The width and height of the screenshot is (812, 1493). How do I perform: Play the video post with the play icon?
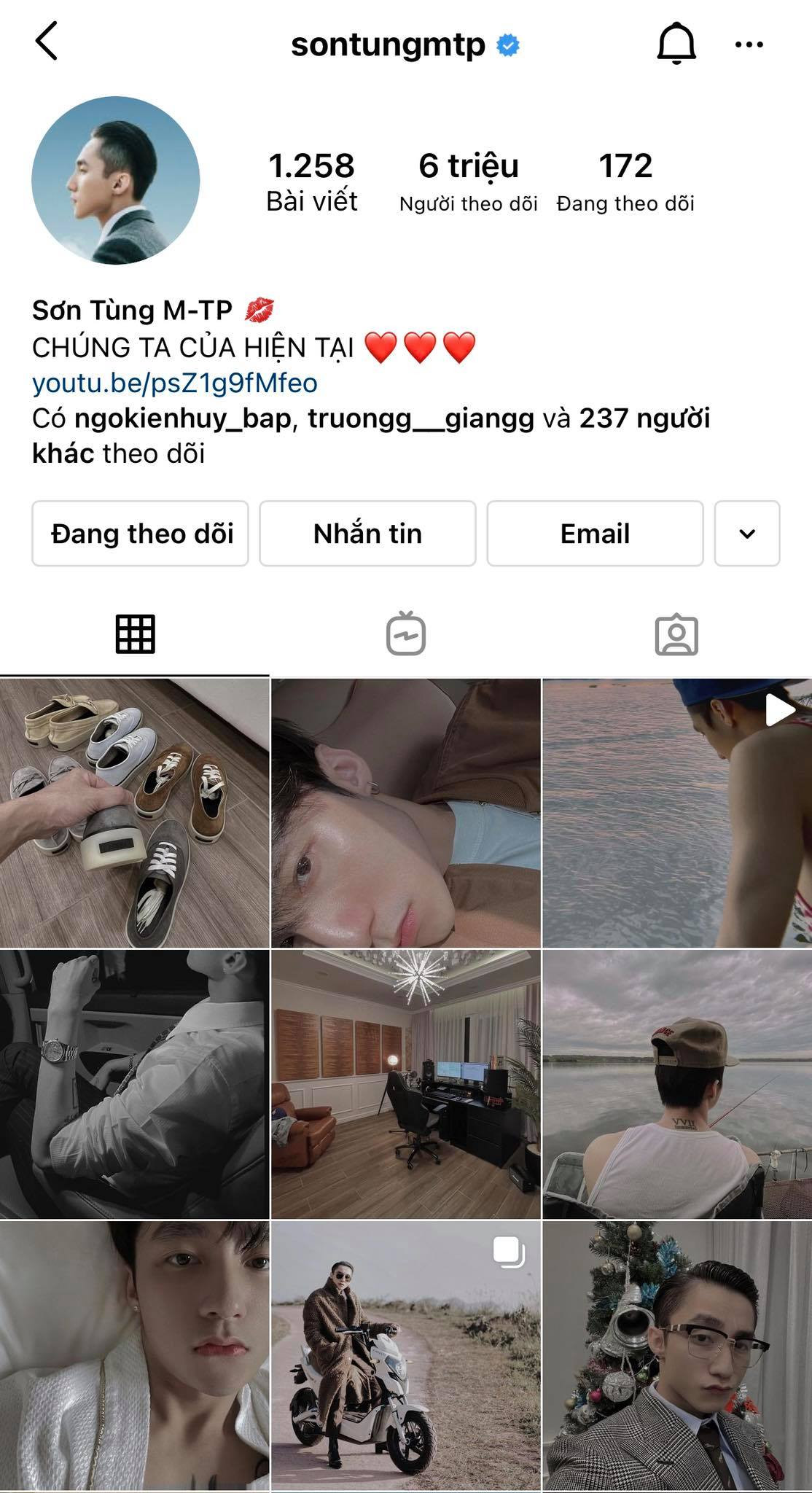coord(781,708)
